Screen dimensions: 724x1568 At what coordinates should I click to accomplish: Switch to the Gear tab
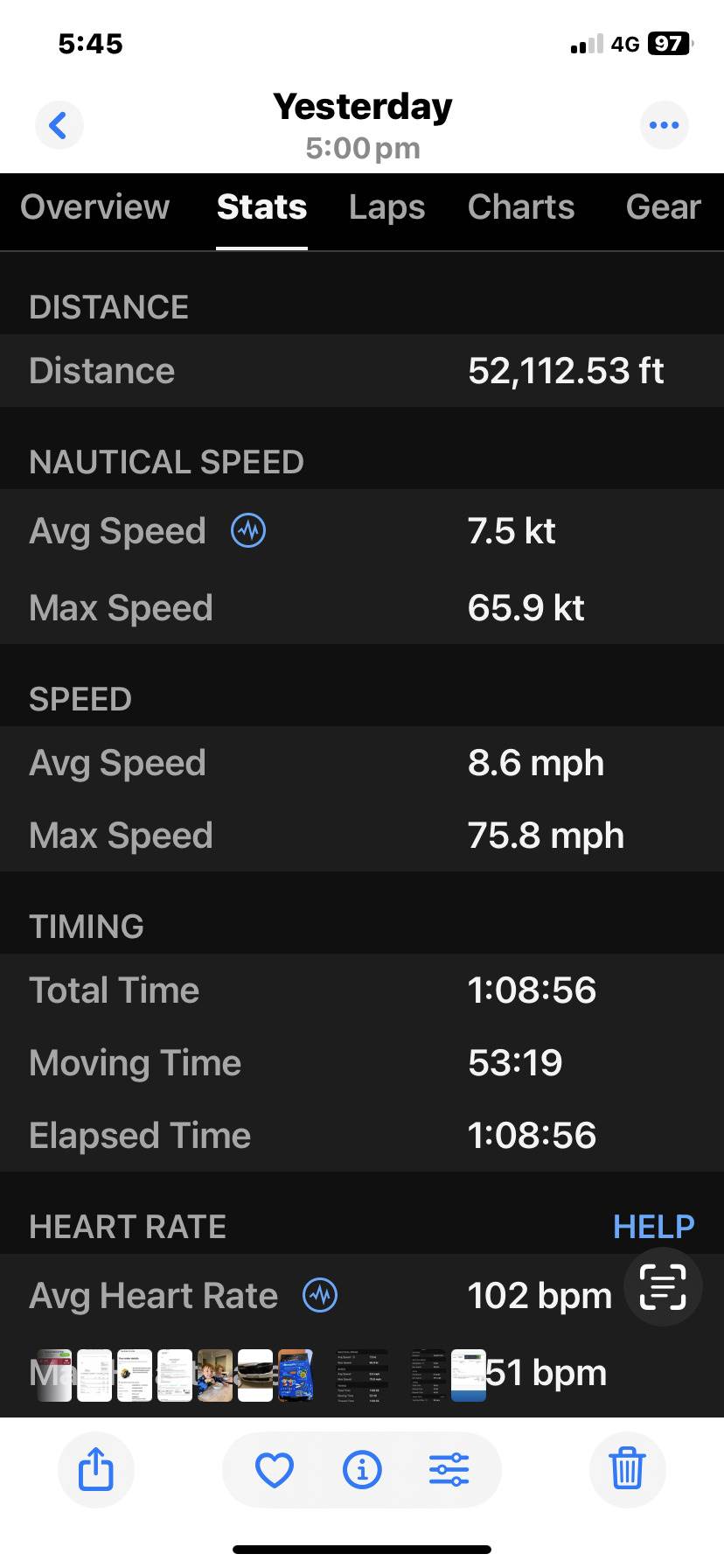663,207
